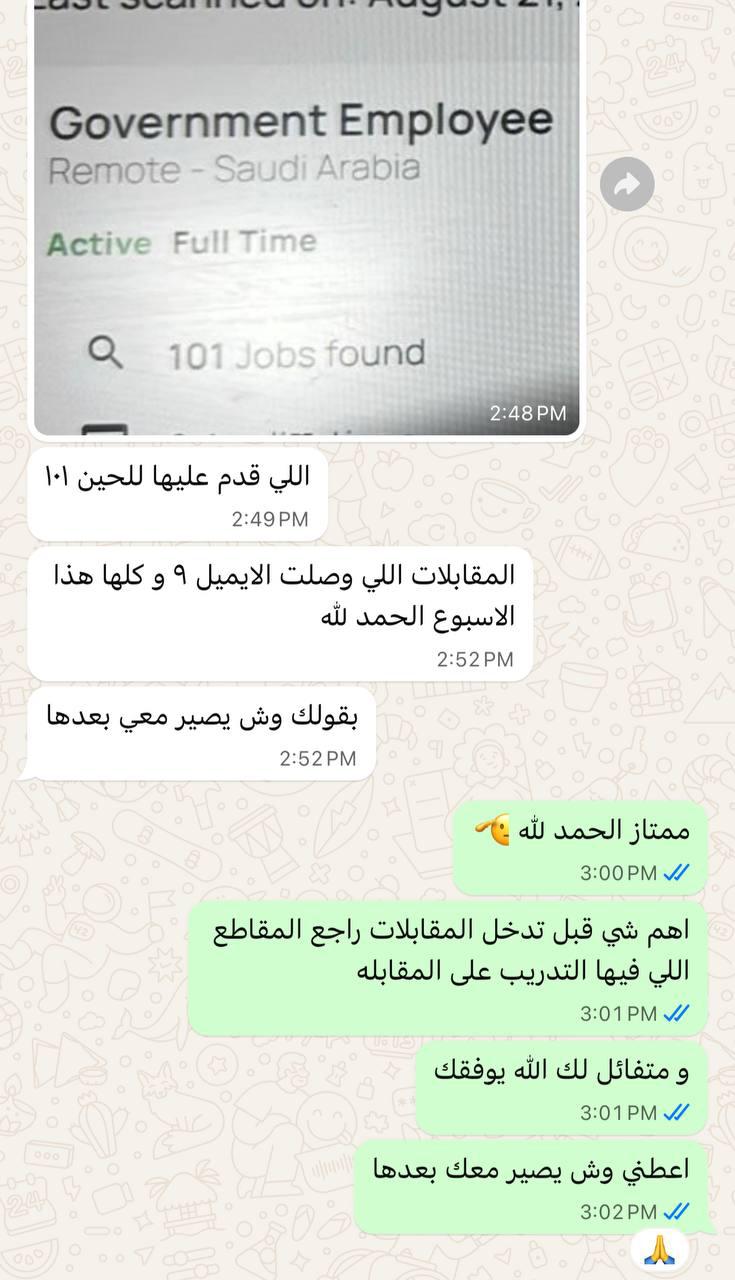This screenshot has width=735, height=1280.
Task: Forward the Government Employee image message
Action: click(627, 184)
